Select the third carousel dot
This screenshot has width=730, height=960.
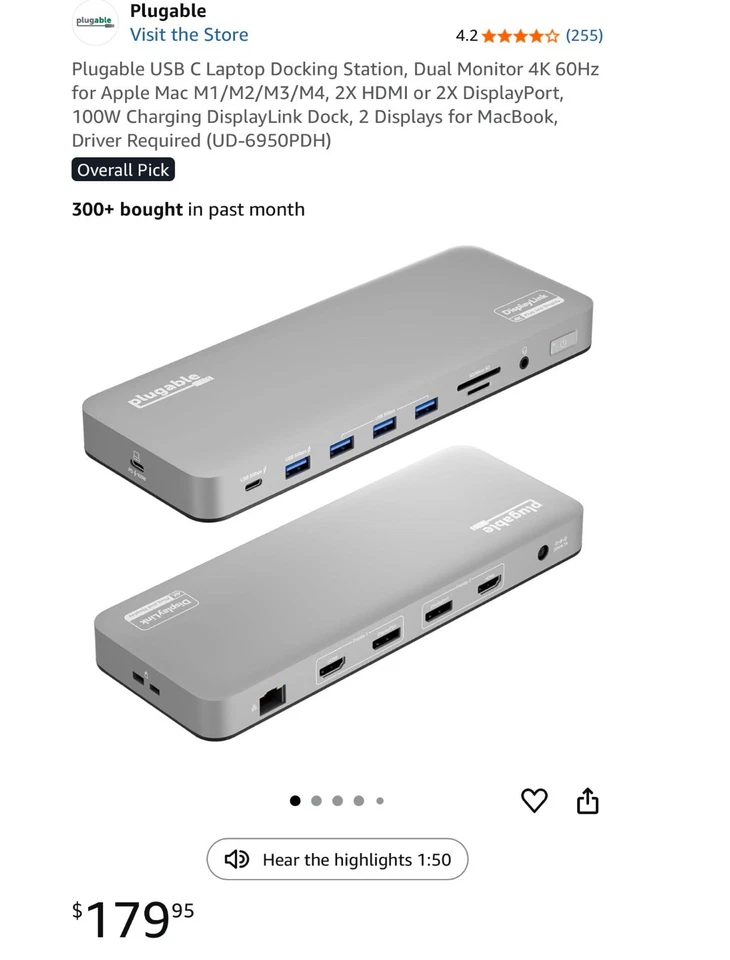[x=337, y=800]
